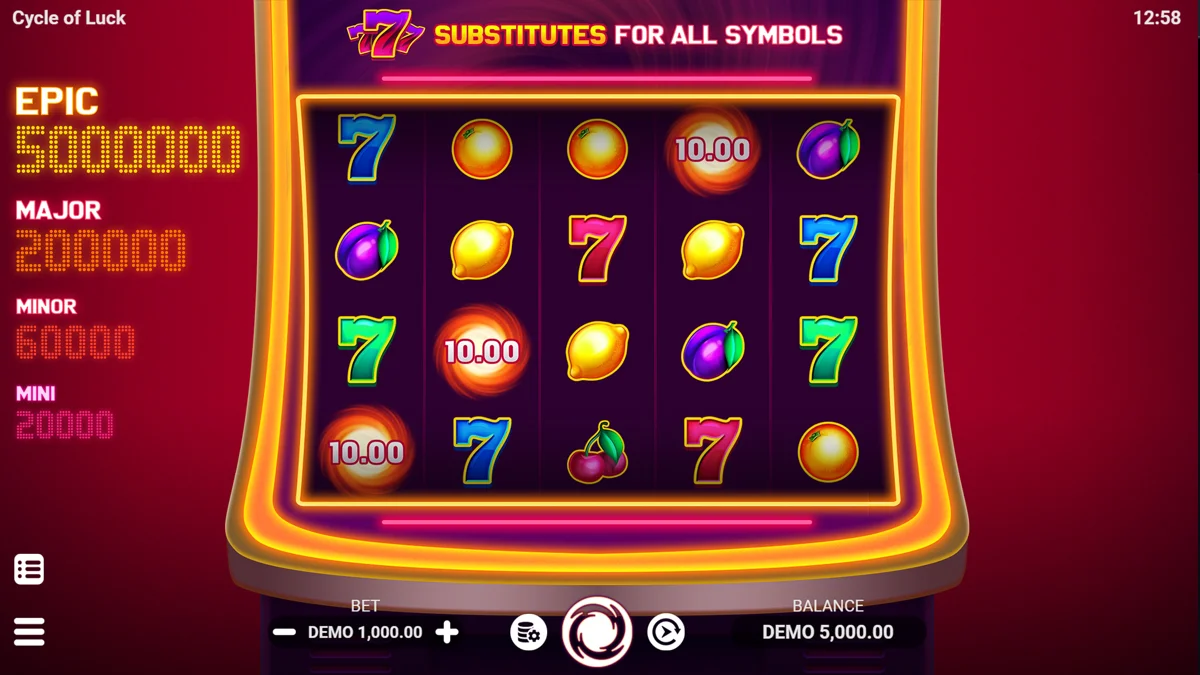Viewport: 1200px width, 675px height.
Task: Increase the bet with plus button
Action: click(x=448, y=632)
